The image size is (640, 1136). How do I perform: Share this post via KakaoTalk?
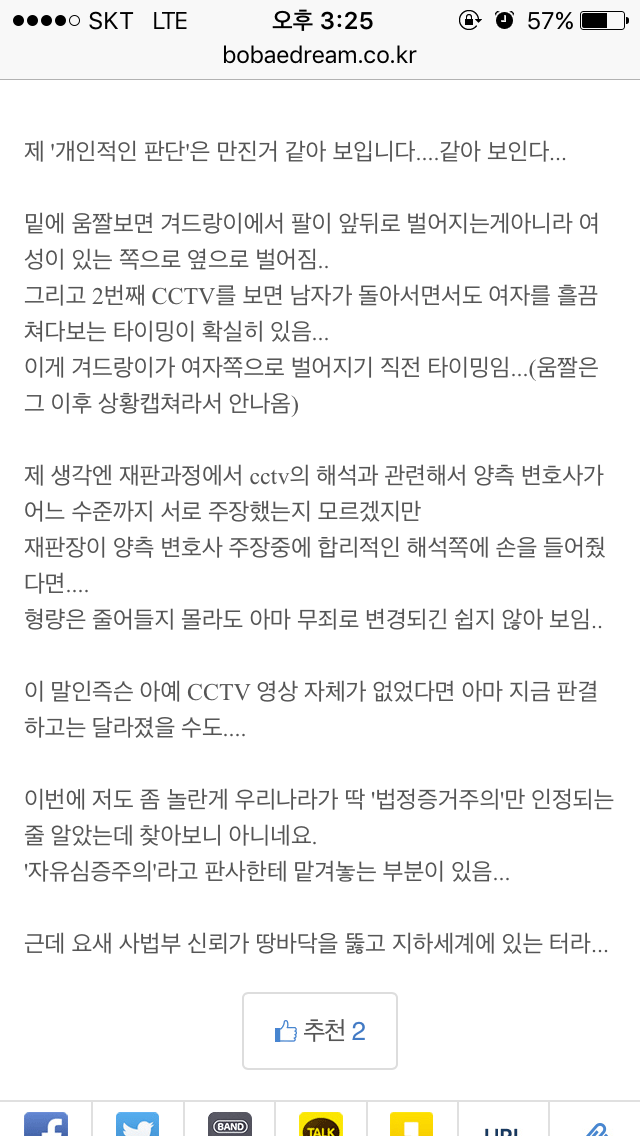point(321,1124)
